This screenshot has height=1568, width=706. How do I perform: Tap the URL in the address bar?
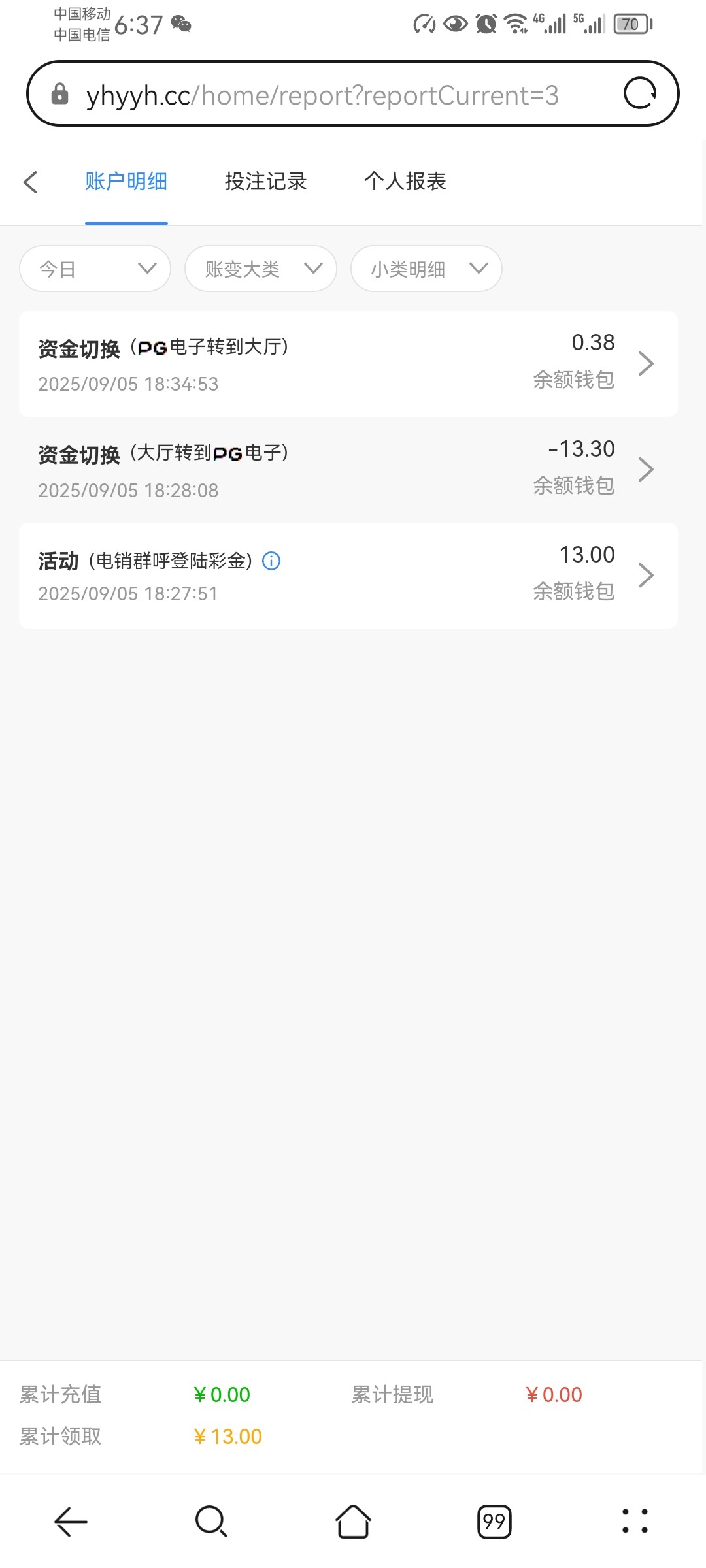click(x=320, y=95)
